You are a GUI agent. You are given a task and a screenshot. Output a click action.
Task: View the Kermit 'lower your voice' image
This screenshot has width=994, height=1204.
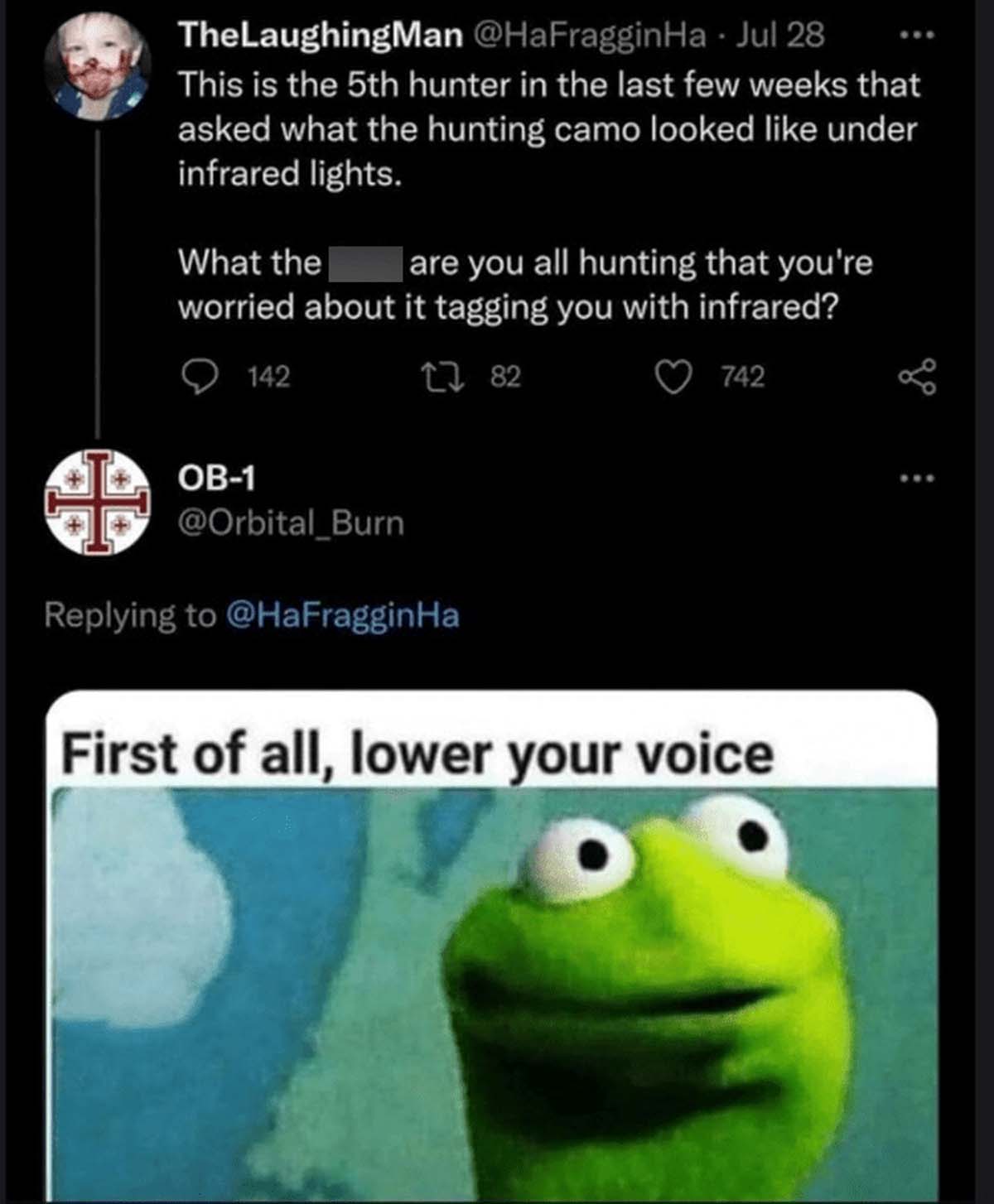492,952
